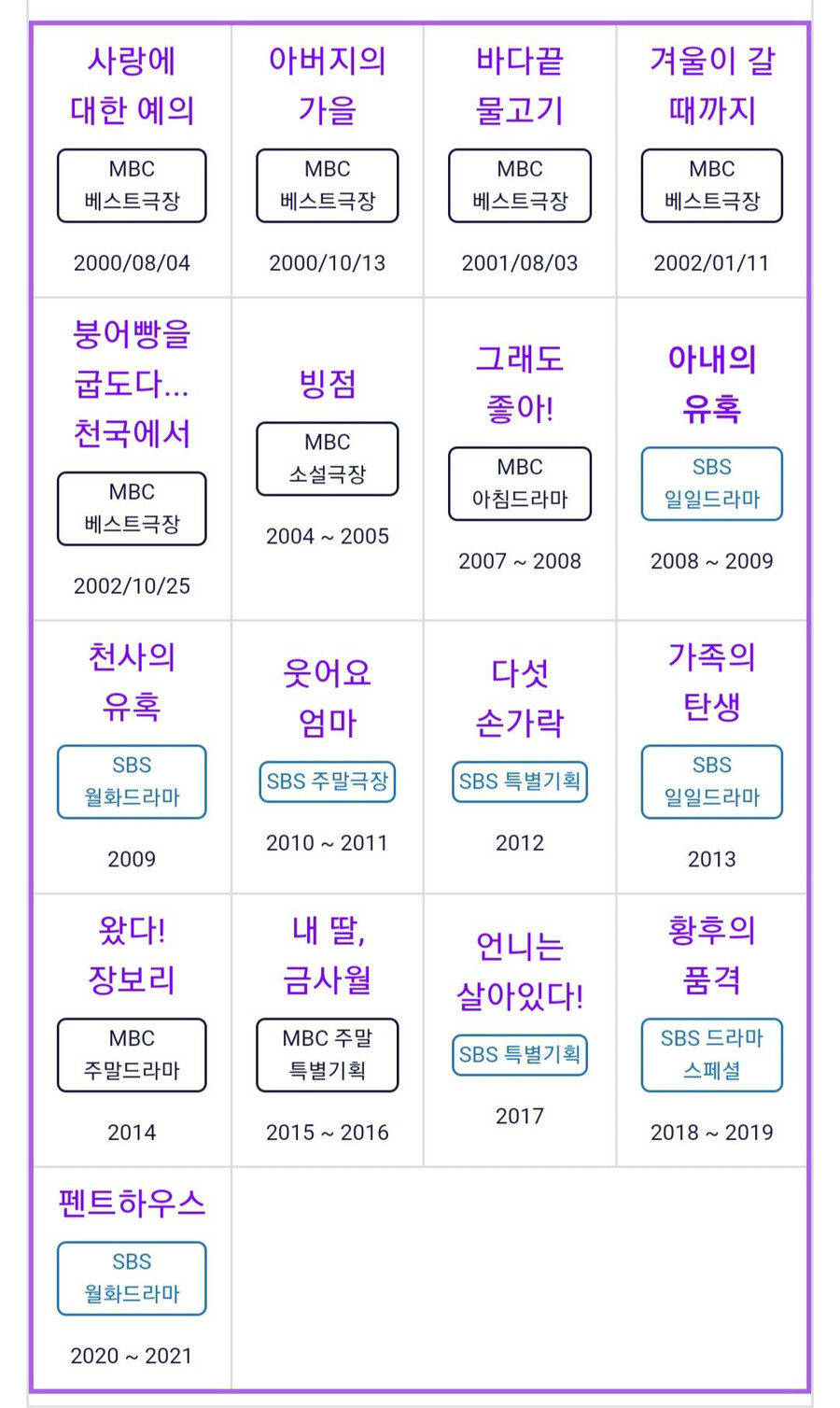Open the 아내의 유혹 link
This screenshot has width=840, height=1408.
click(711, 383)
